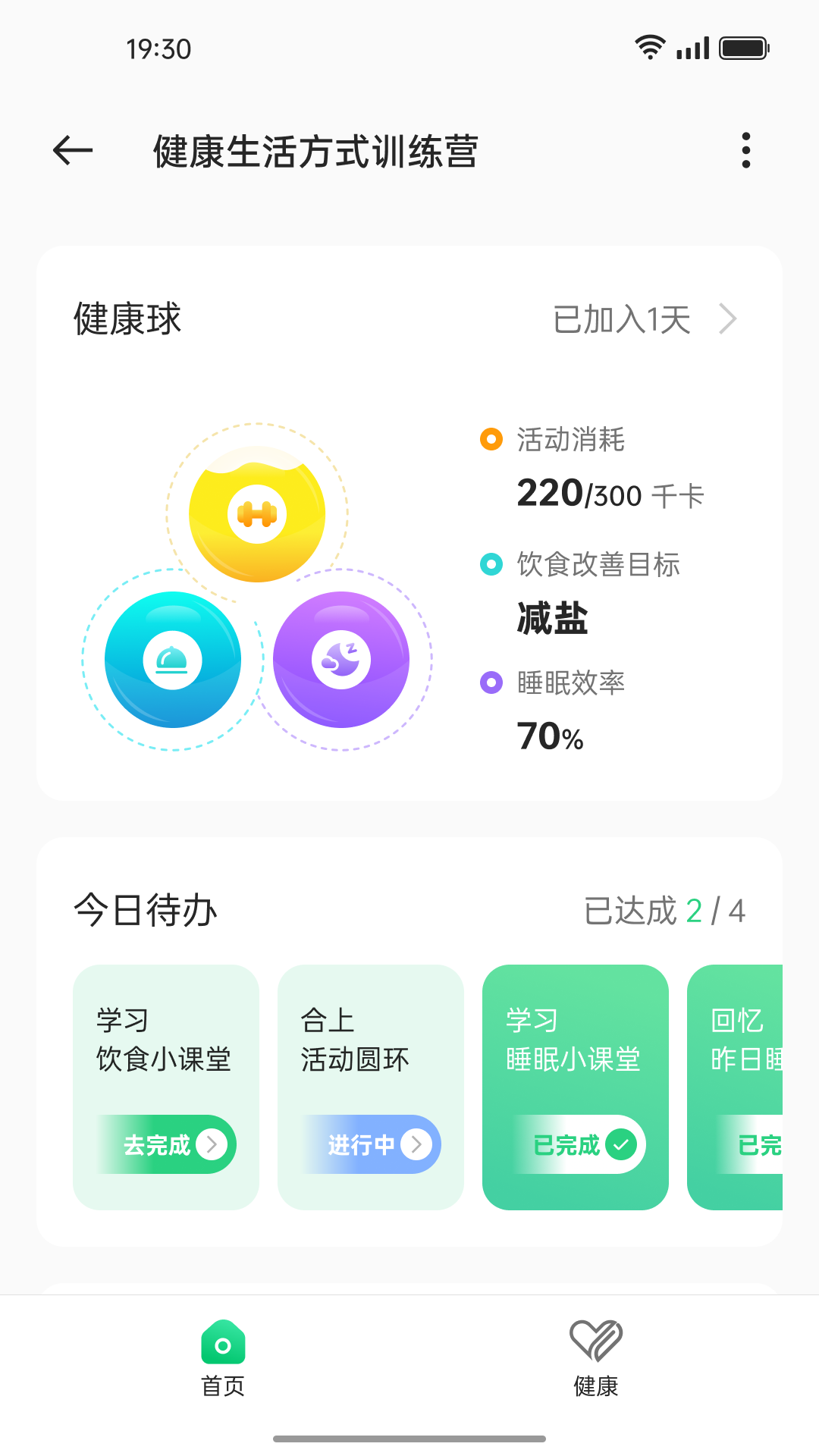This screenshot has width=819, height=1456.
Task: Click the back arrow in the header
Action: coord(72,150)
